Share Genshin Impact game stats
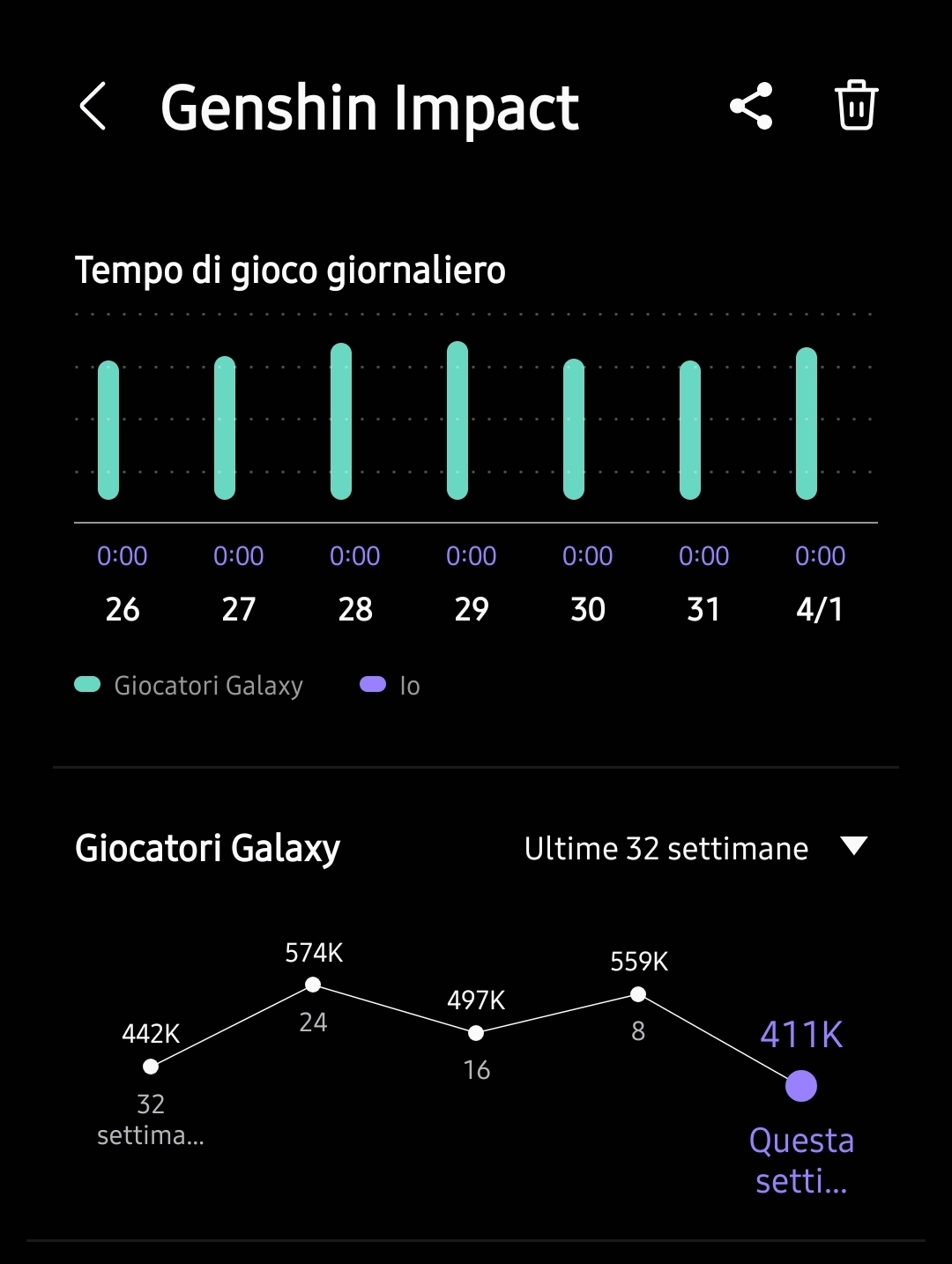This screenshot has height=1264, width=952. pos(751,107)
